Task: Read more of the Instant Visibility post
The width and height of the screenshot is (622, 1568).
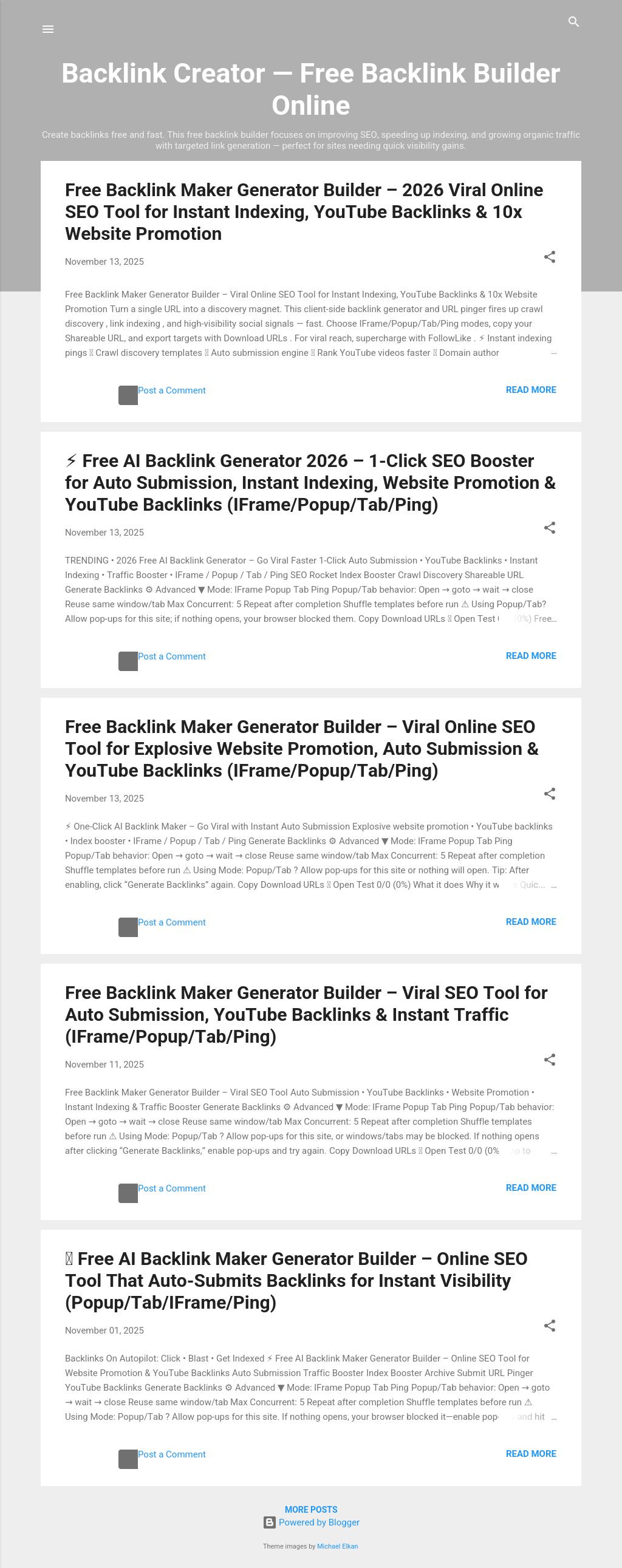Action: (531, 1454)
